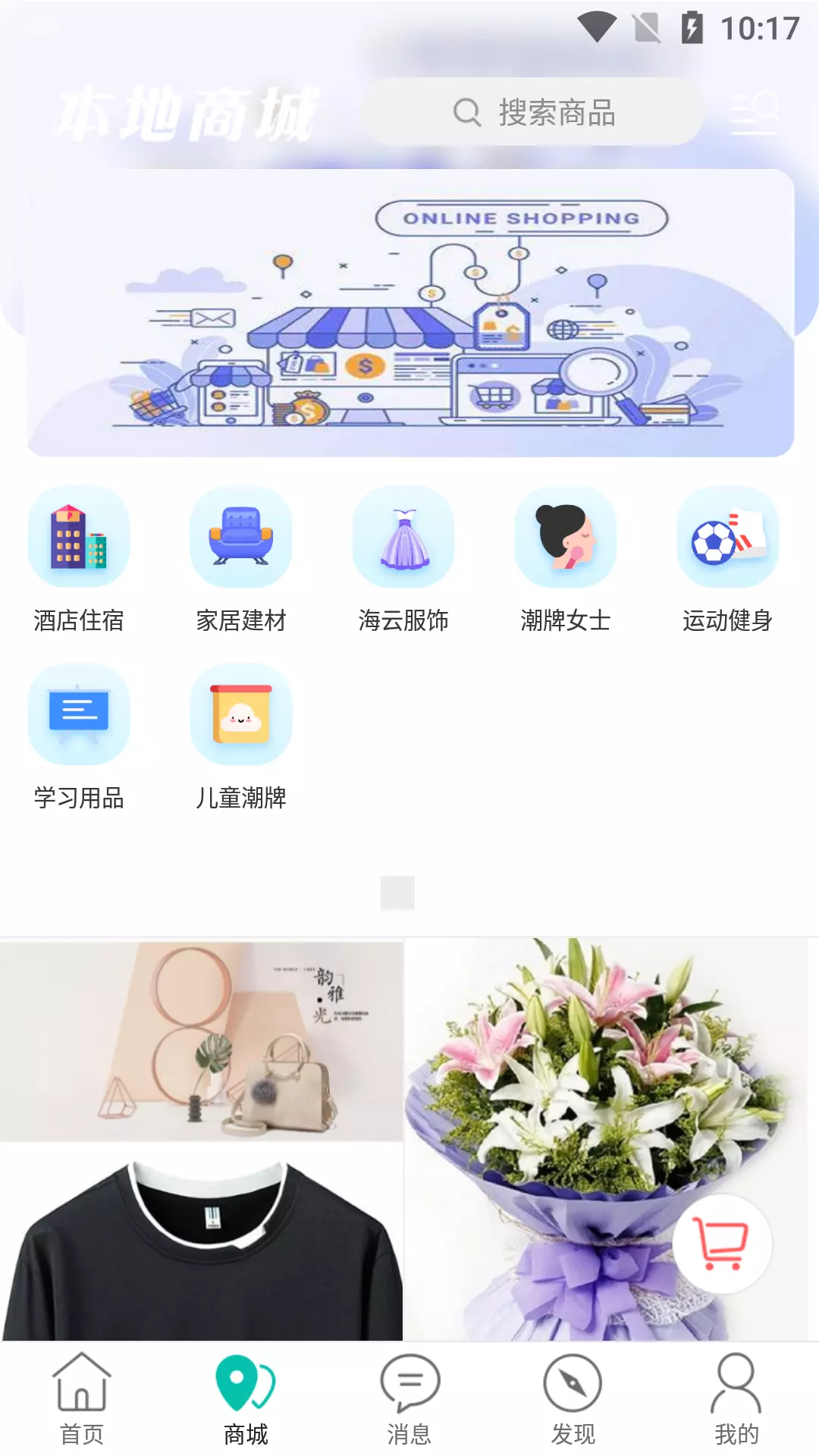Go to the 运动健身 category

pyautogui.click(x=728, y=560)
